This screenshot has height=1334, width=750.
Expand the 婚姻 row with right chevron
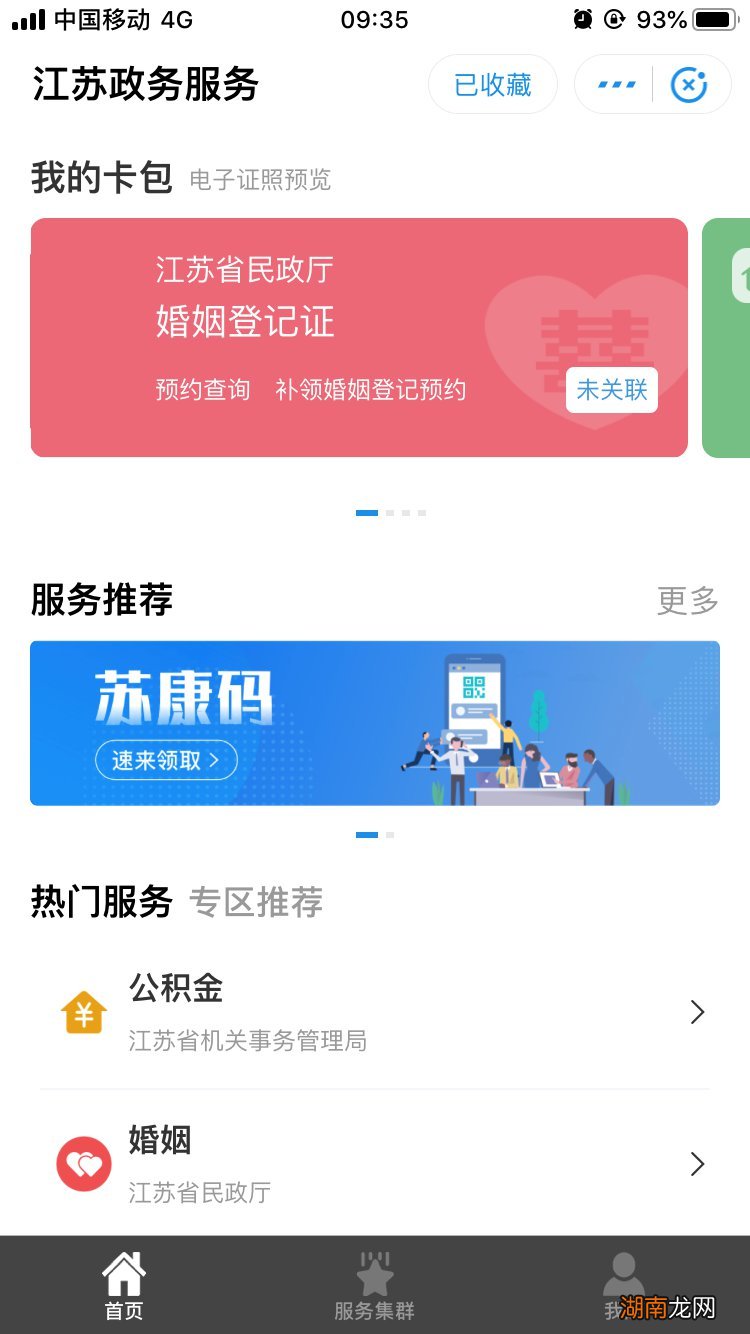(697, 1164)
